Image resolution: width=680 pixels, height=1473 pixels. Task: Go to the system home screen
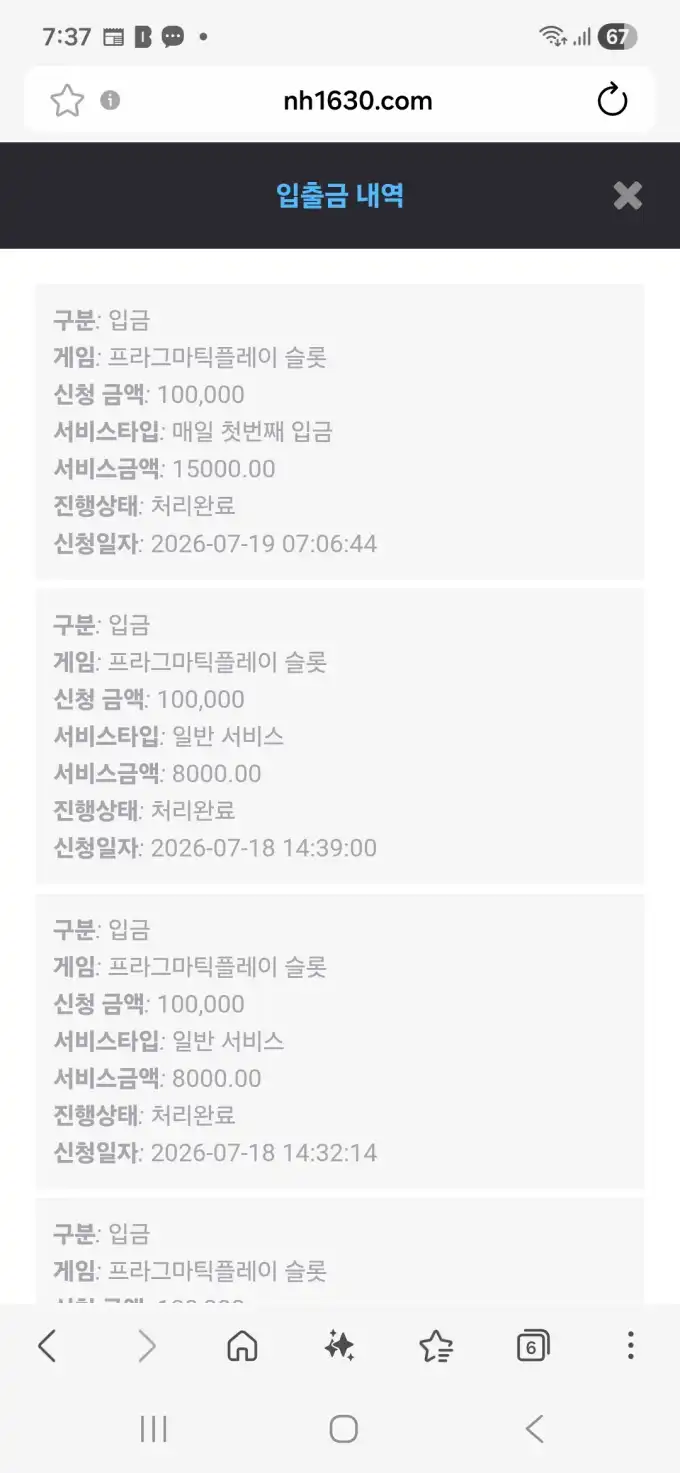343,1429
